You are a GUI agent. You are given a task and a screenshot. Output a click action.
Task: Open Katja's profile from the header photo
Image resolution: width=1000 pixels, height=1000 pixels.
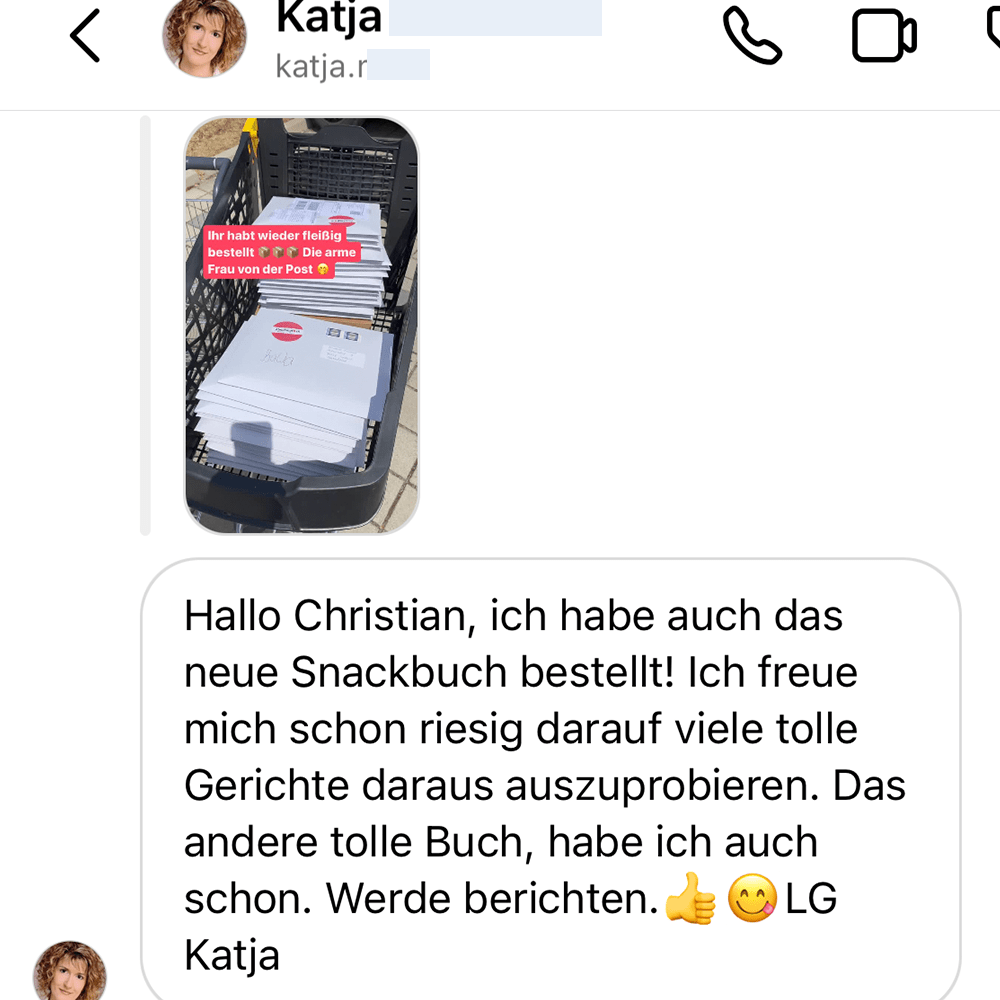(204, 37)
